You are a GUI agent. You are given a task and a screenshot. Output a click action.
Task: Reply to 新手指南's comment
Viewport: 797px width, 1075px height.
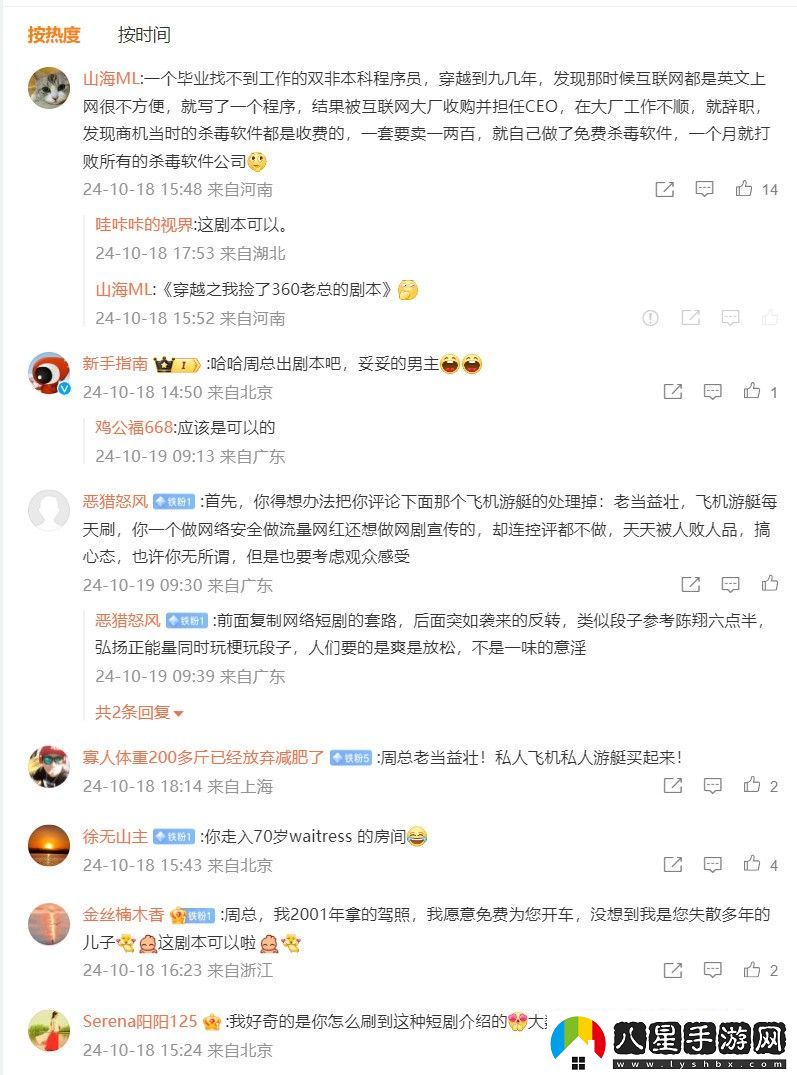pos(712,392)
